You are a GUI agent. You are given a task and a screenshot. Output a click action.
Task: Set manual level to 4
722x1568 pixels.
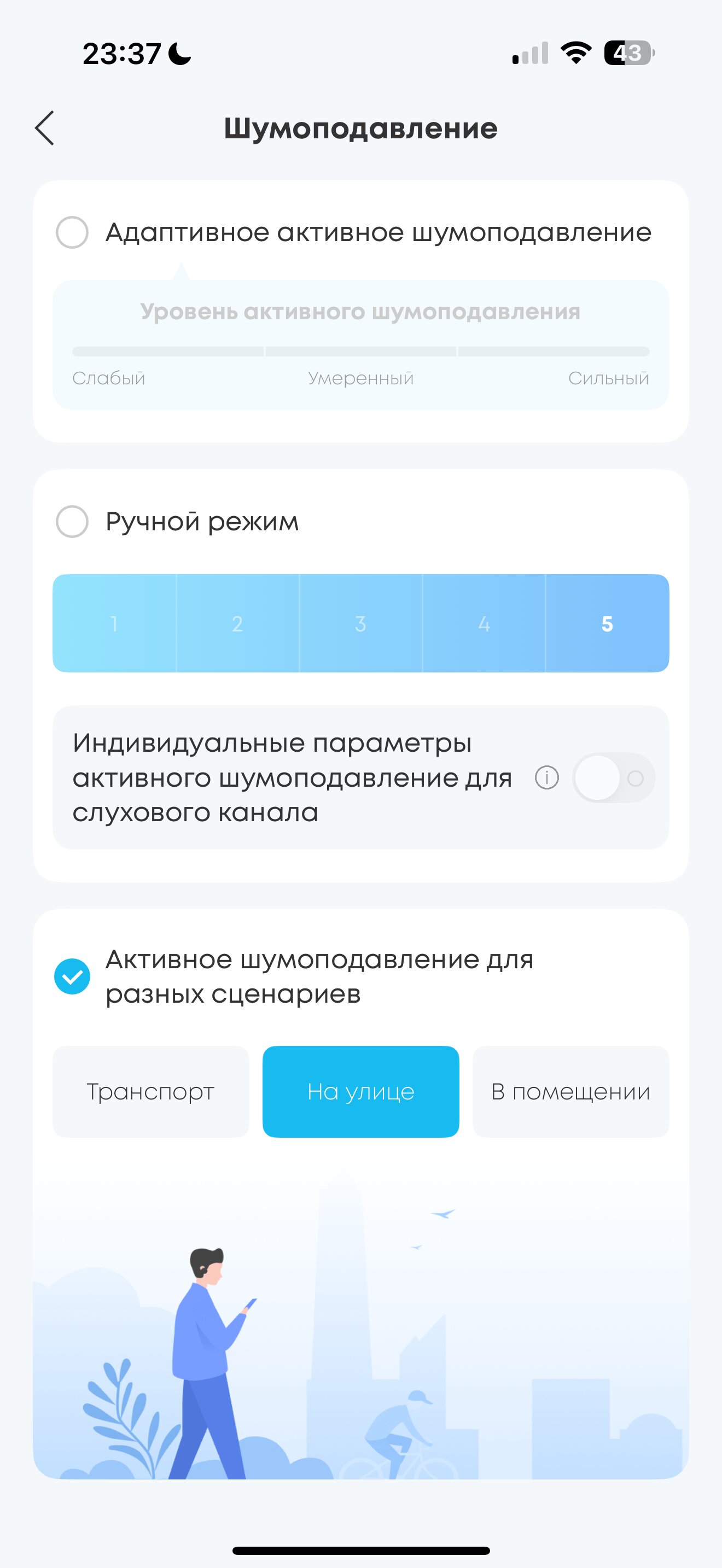(x=484, y=623)
